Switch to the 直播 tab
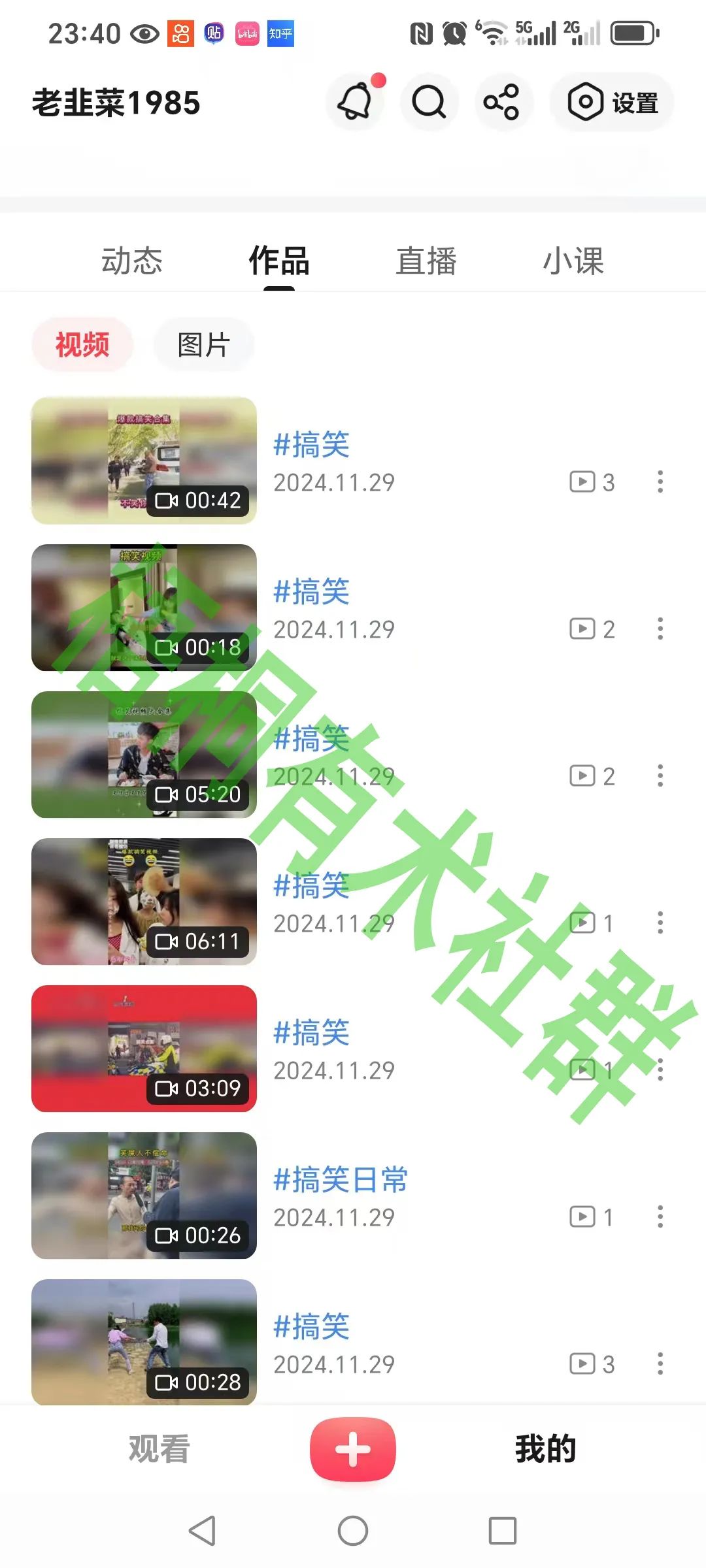 click(x=426, y=260)
